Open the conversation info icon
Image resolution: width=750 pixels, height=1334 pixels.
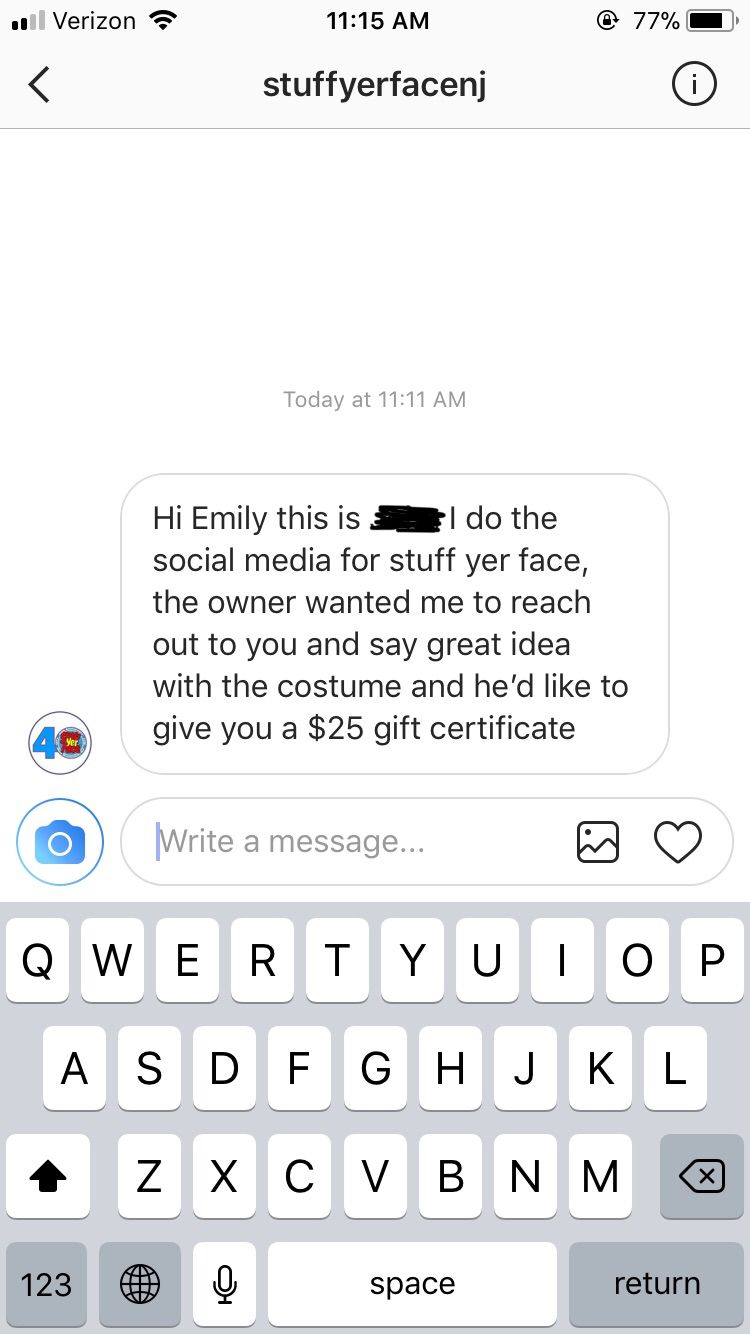point(693,85)
